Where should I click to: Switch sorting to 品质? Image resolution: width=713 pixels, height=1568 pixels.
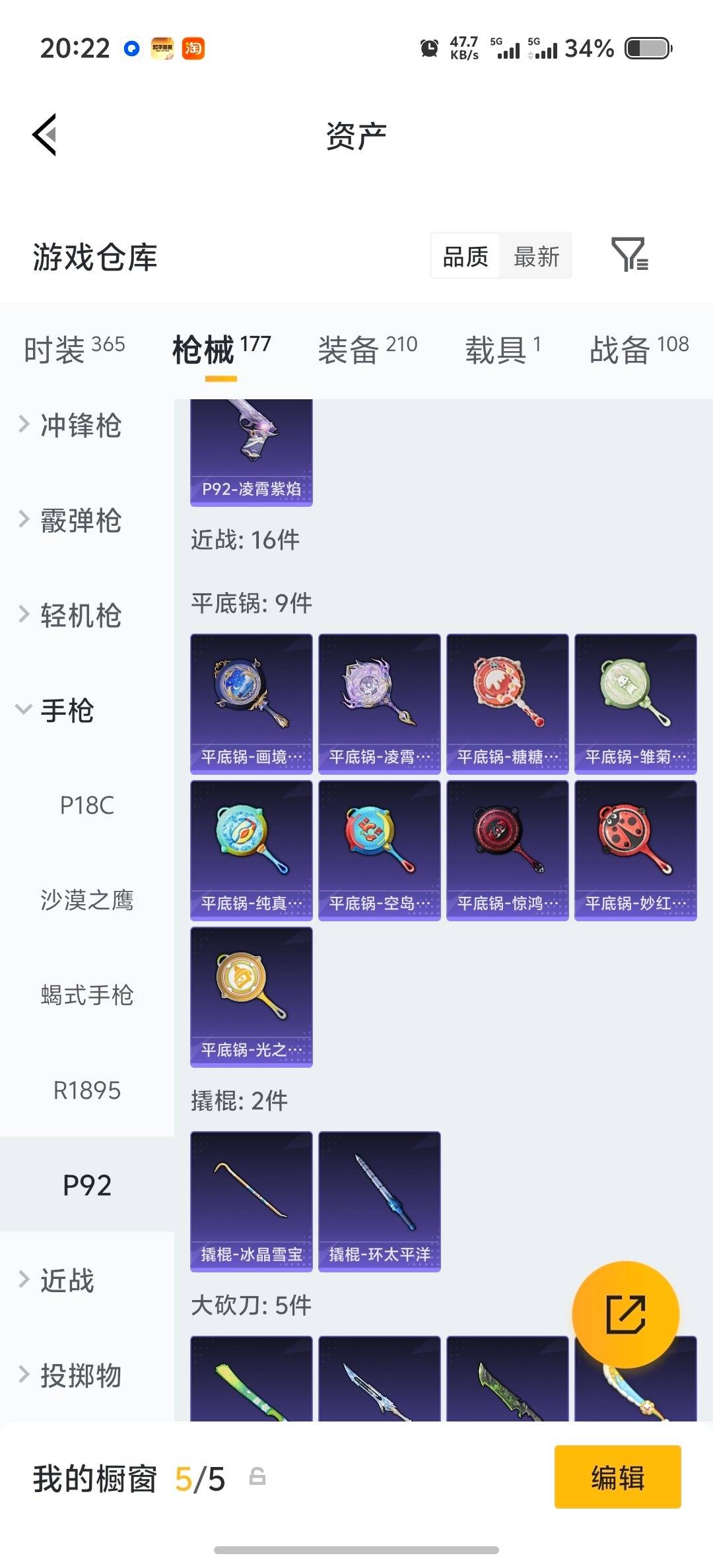click(x=465, y=256)
